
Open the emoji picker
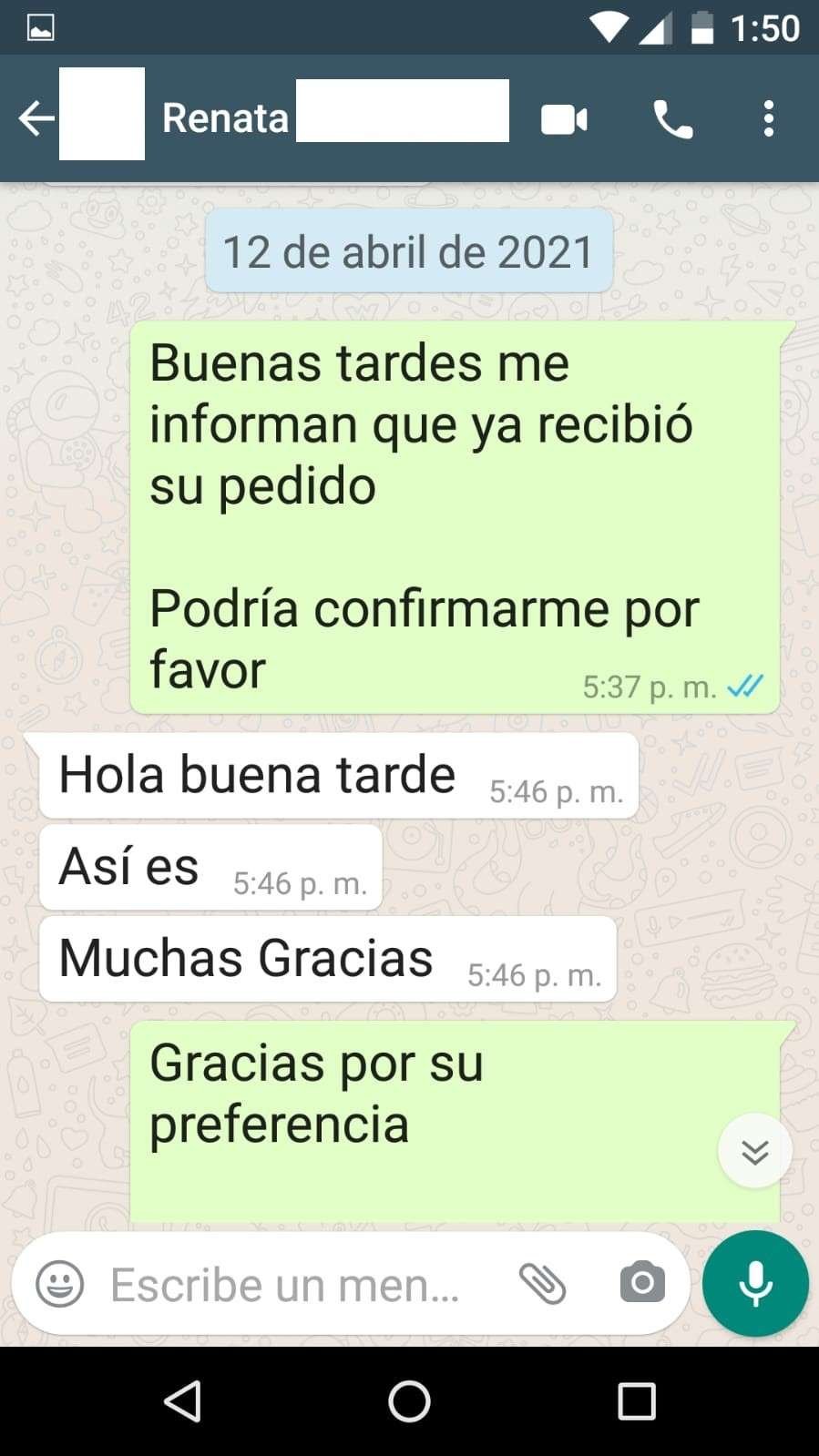(60, 1284)
